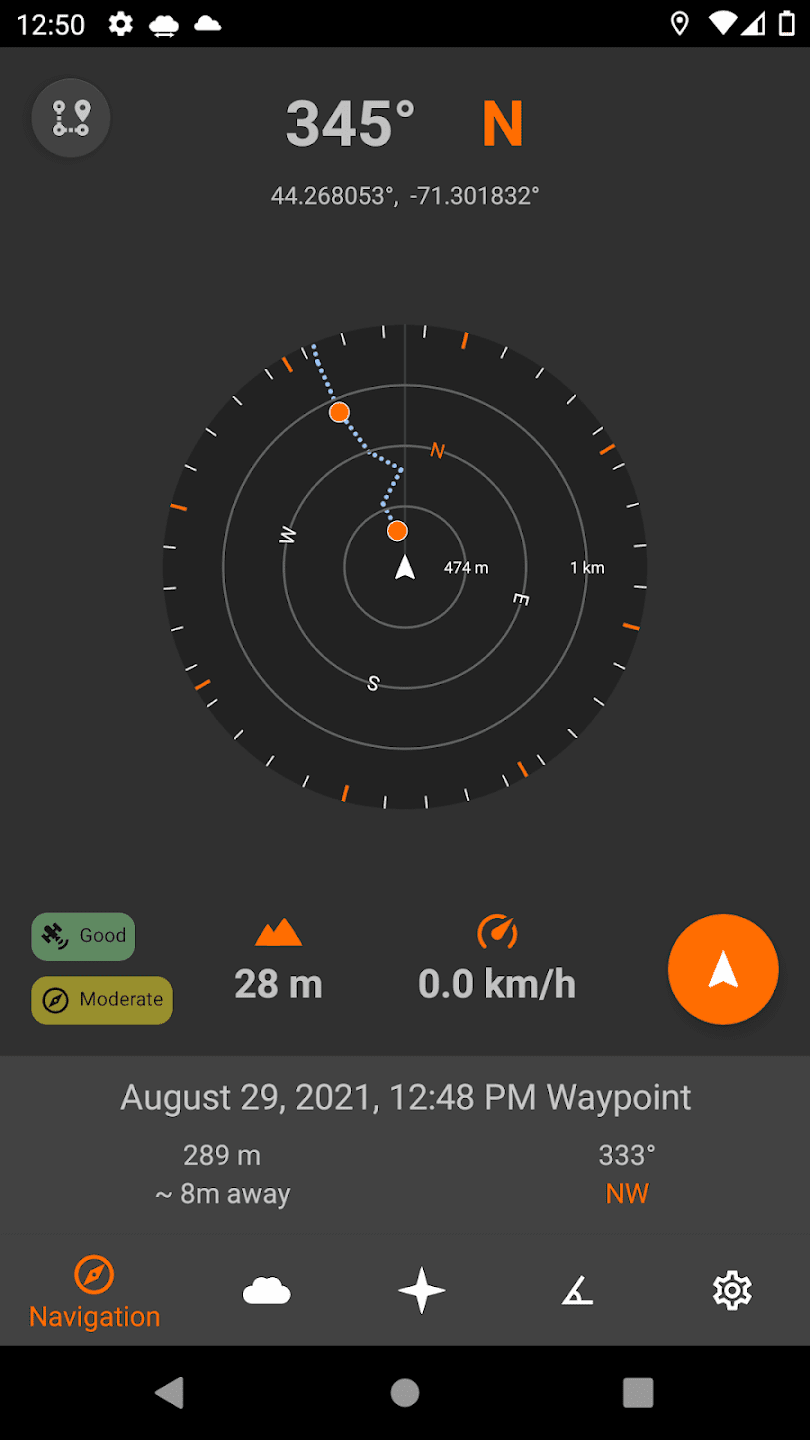Image resolution: width=810 pixels, height=1440 pixels.
Task: Open the Settings gear icon
Action: 731,1289
